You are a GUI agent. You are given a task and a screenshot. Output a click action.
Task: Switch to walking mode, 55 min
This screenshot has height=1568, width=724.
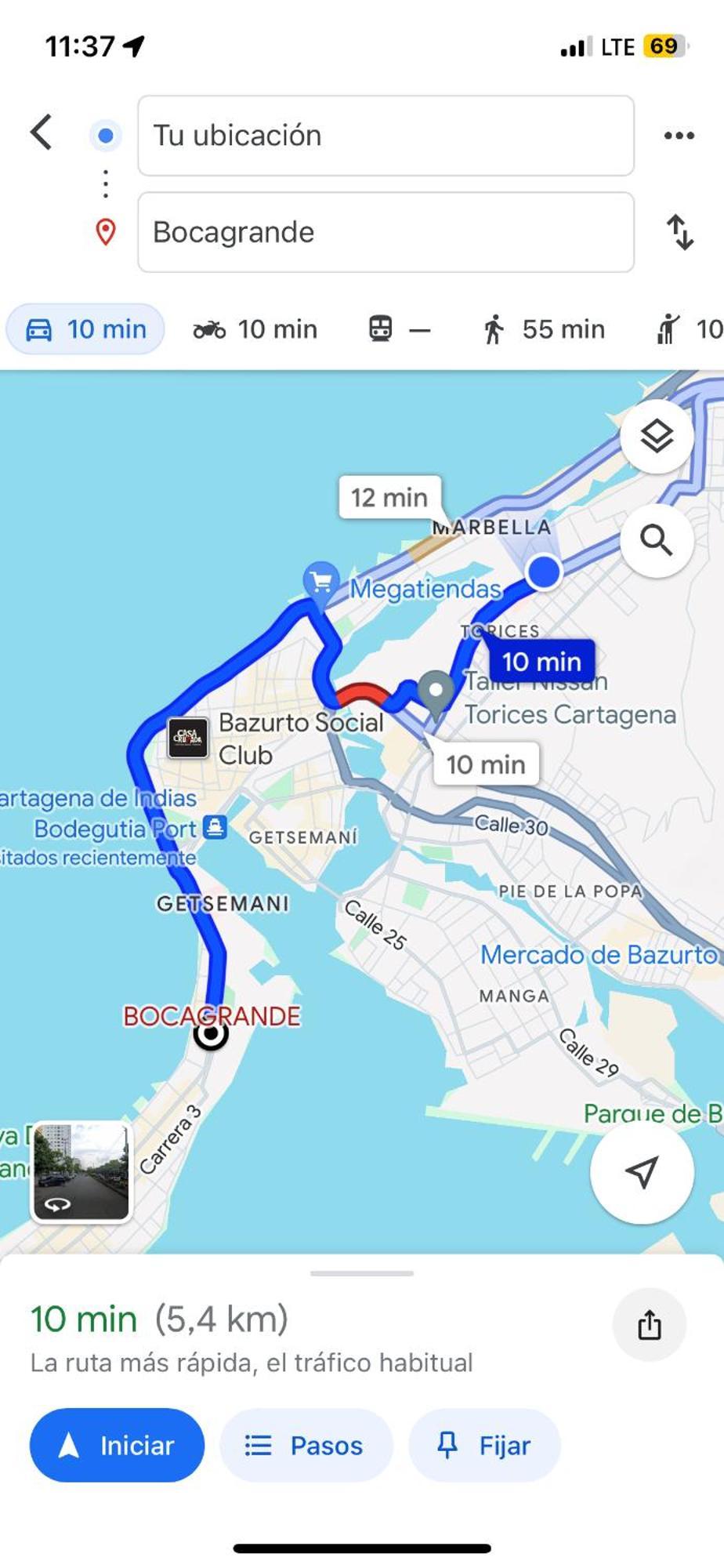coord(544,329)
